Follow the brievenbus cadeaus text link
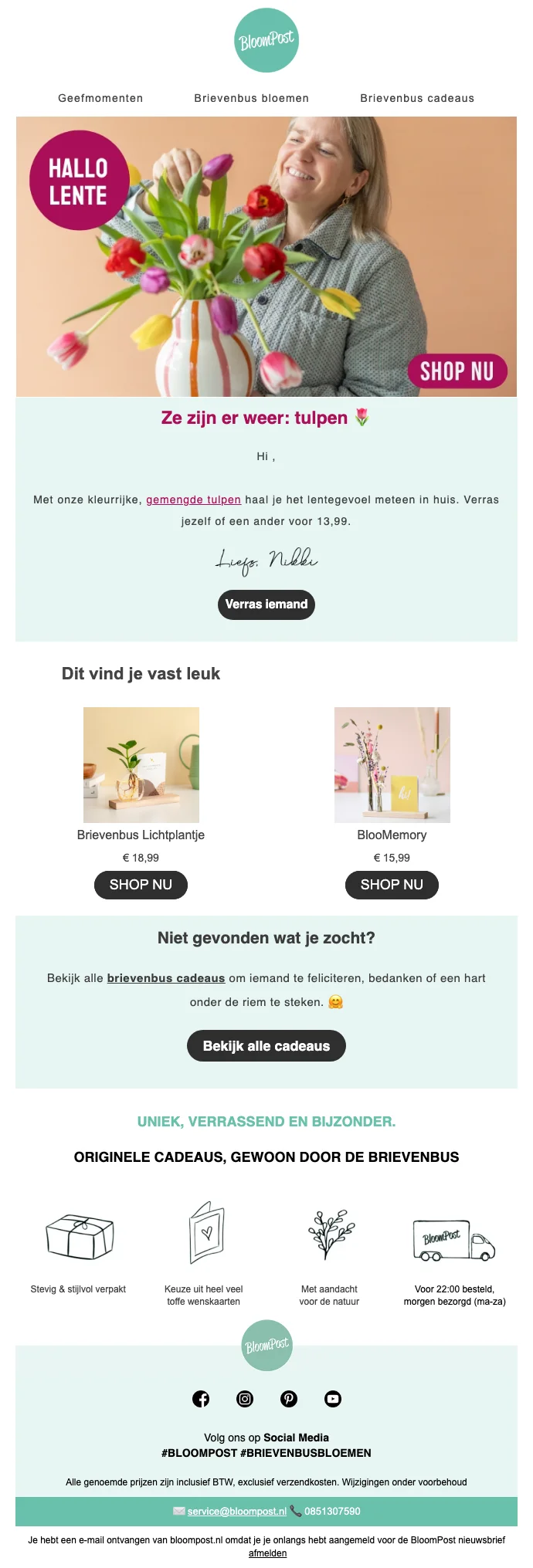533x1568 pixels. (166, 978)
